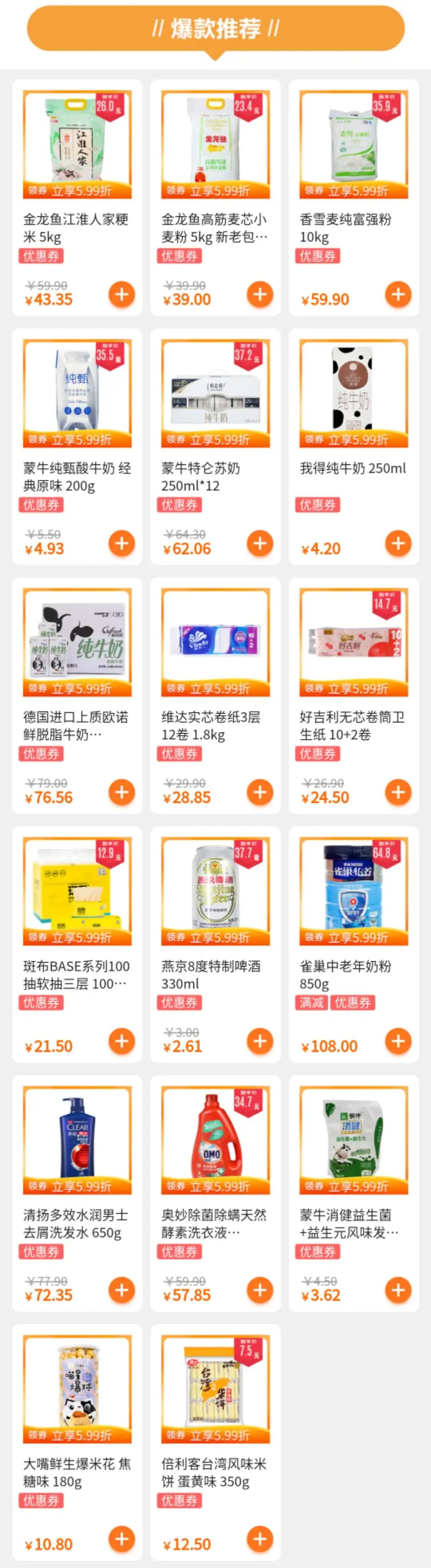Open 奥妙除菌除螨洗衣液 product card
Viewport: 431px width, 1568px height.
(214, 1223)
